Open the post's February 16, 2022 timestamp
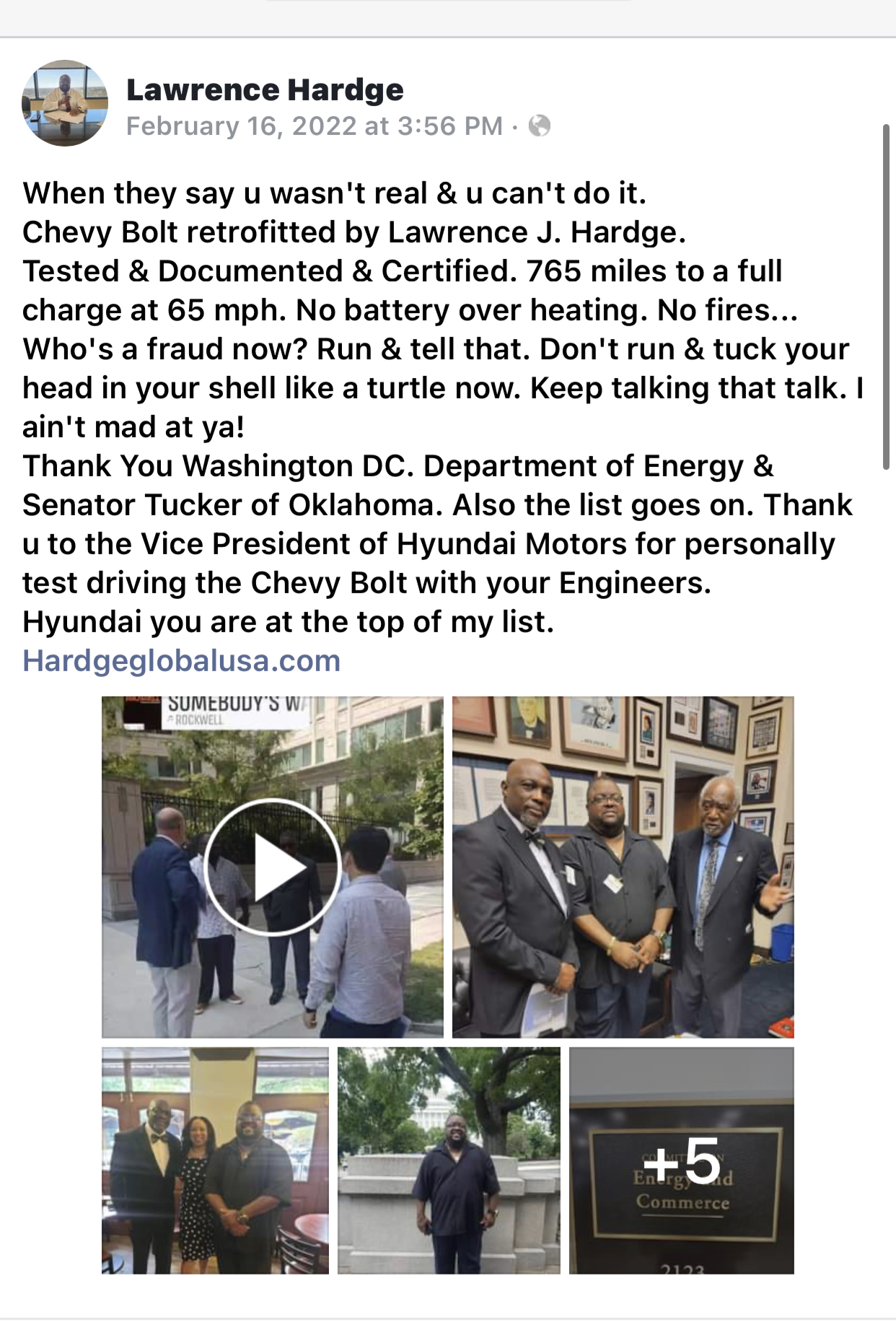Image resolution: width=896 pixels, height=1343 pixels. point(314,126)
